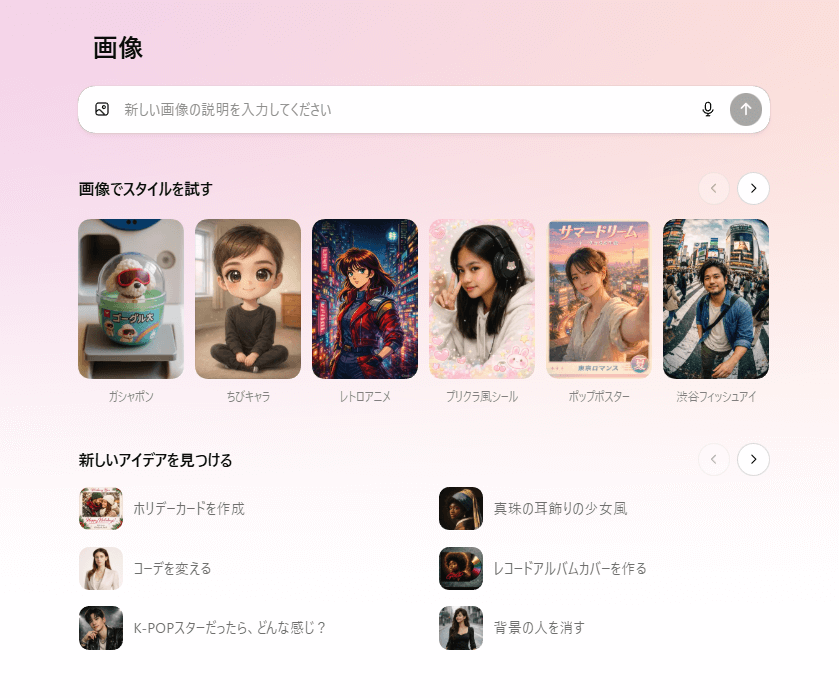This screenshot has height=698, width=839.
Task: Open the レトロアニメ style
Action: tap(365, 299)
